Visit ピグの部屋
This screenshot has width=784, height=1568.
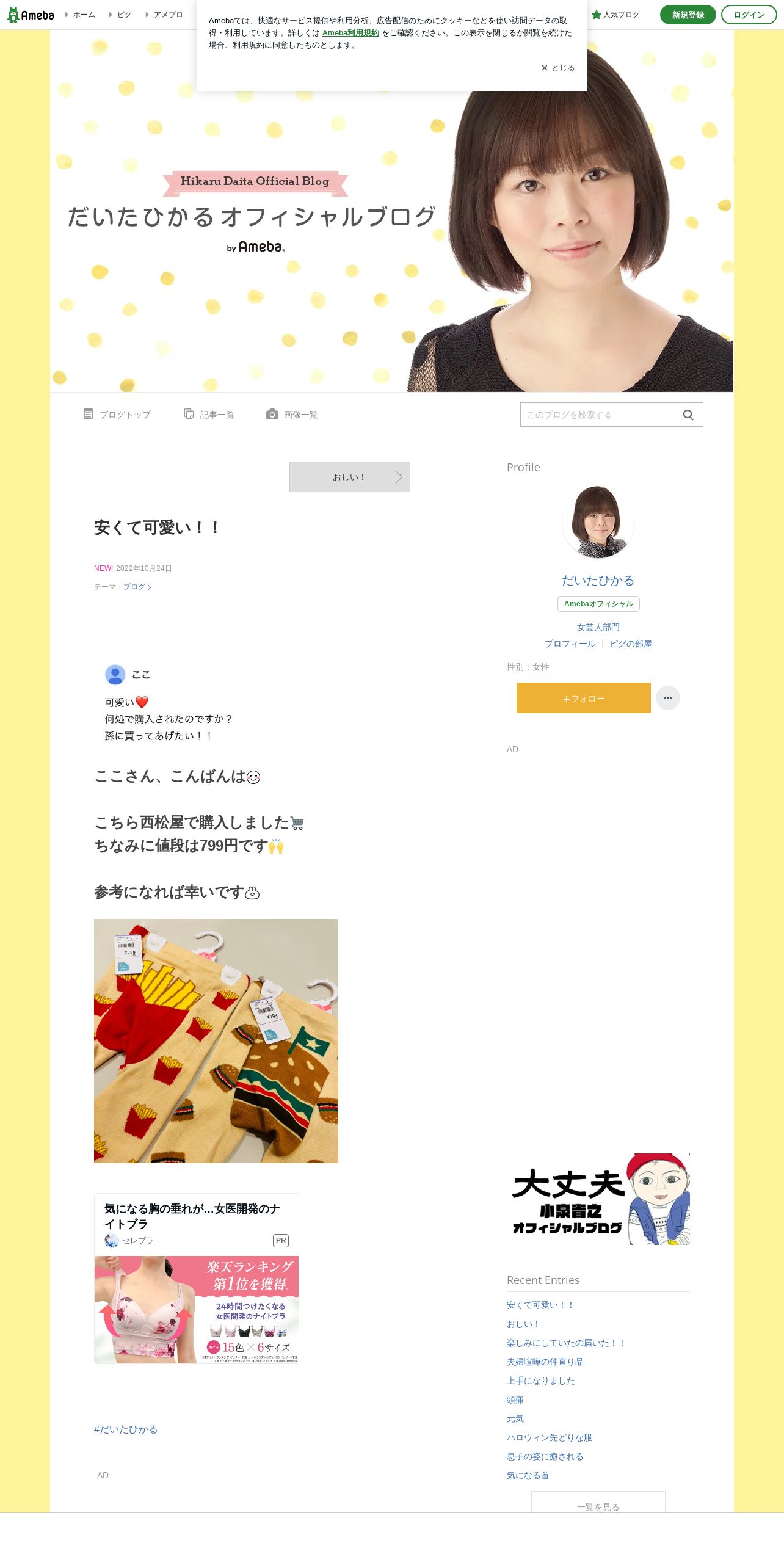(630, 644)
